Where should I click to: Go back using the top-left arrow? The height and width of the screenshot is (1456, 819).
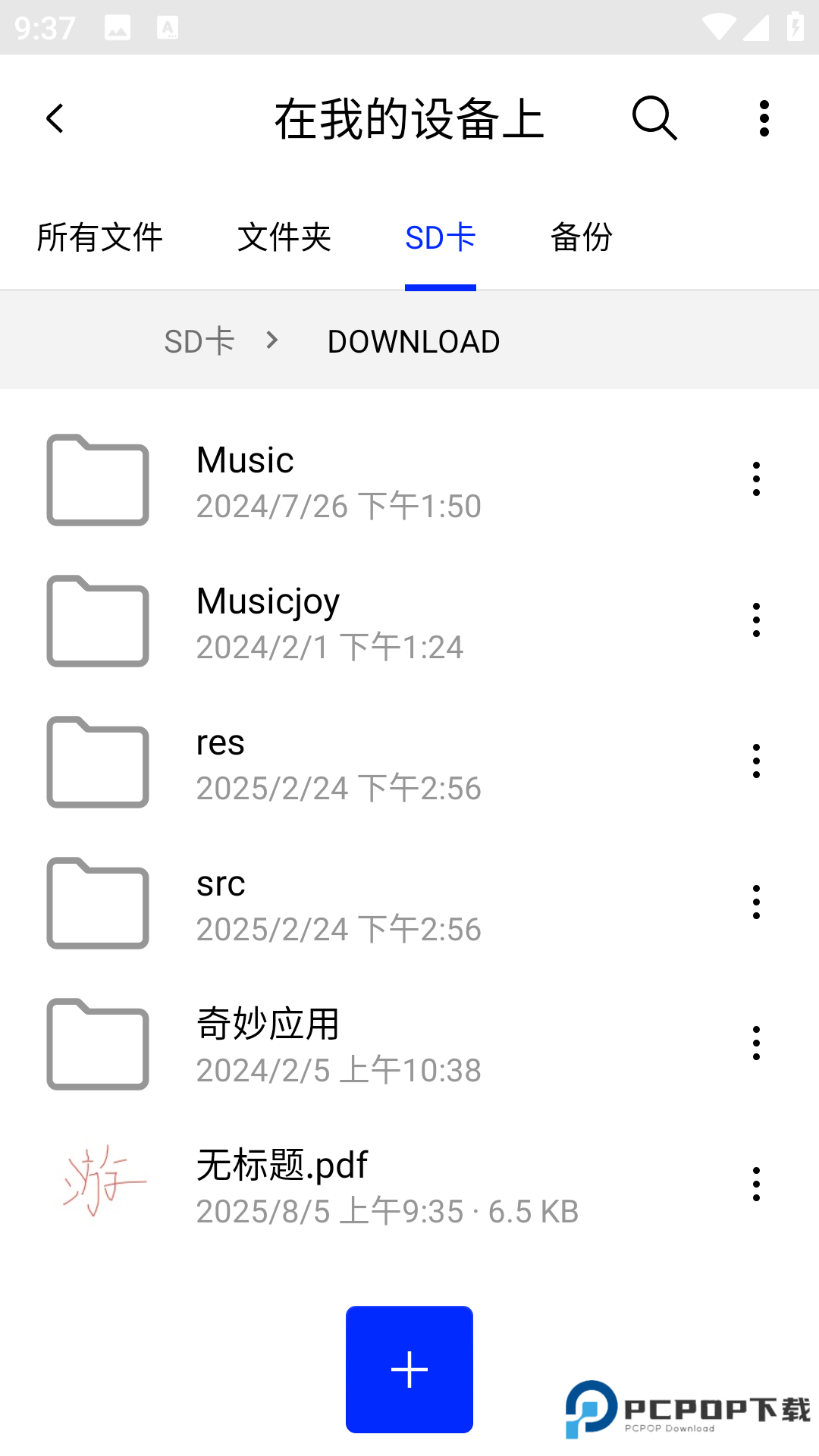pos(55,119)
